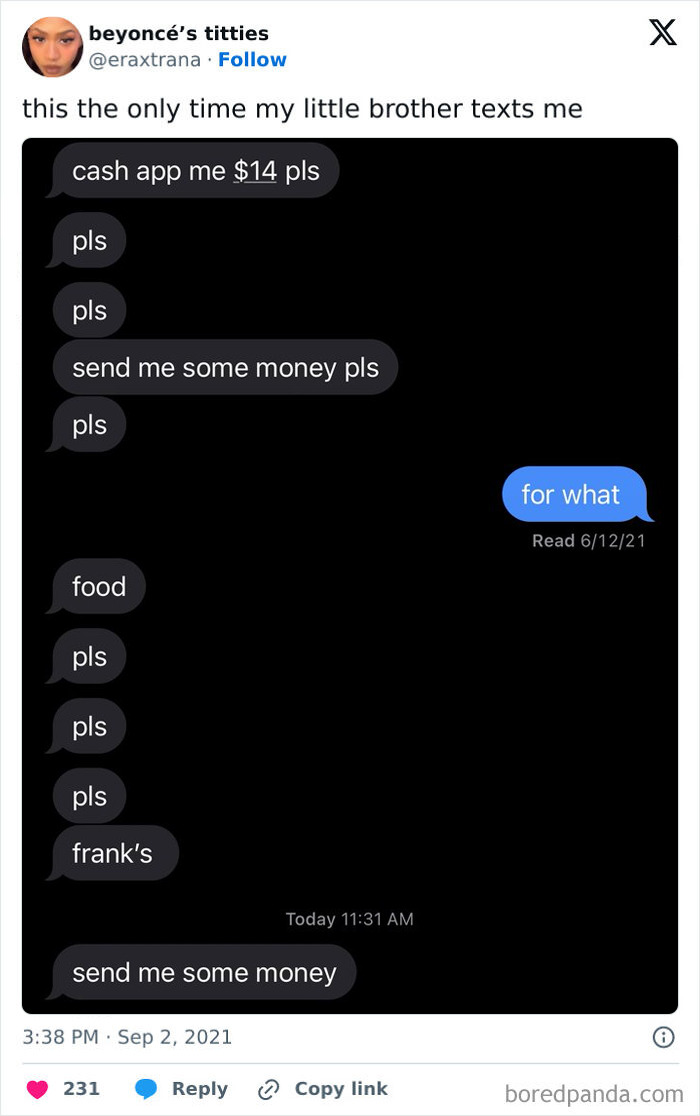Open the tweet info icon

click(663, 1038)
